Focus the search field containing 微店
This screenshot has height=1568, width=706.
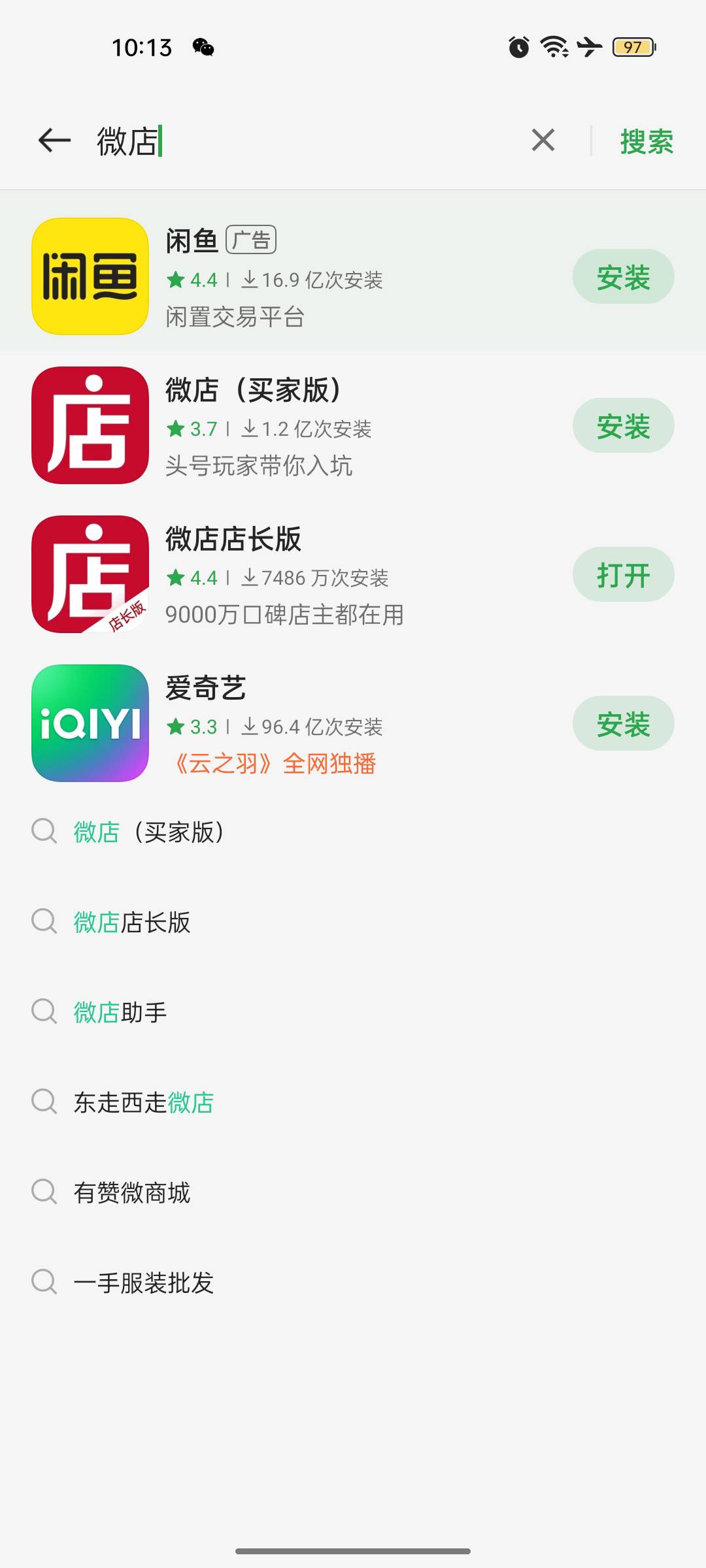click(x=307, y=141)
